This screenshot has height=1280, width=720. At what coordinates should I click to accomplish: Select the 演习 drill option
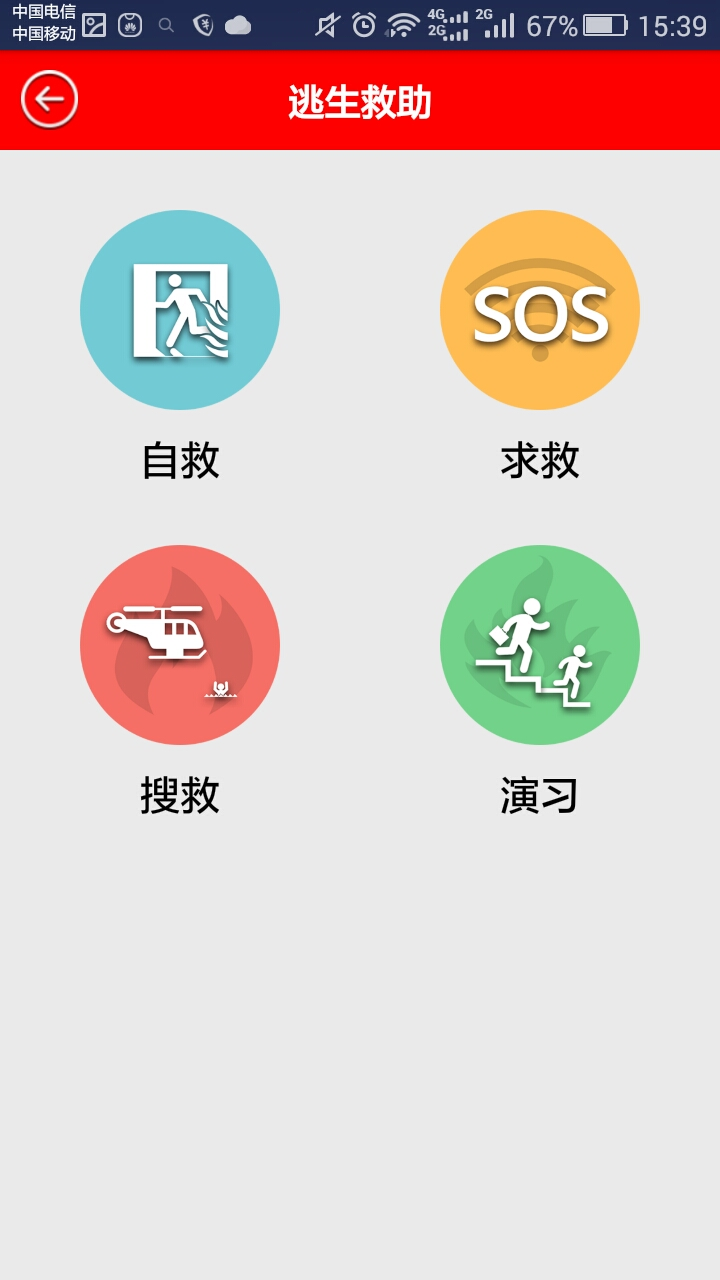coord(540,645)
